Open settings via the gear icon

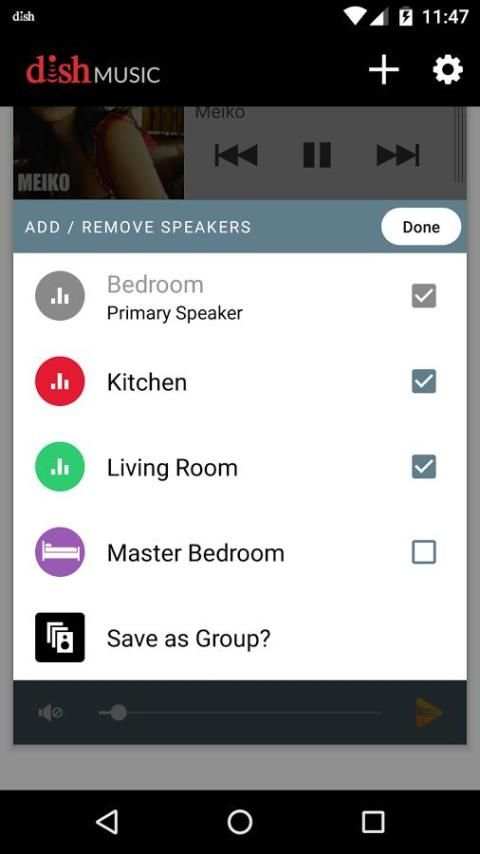click(x=448, y=70)
